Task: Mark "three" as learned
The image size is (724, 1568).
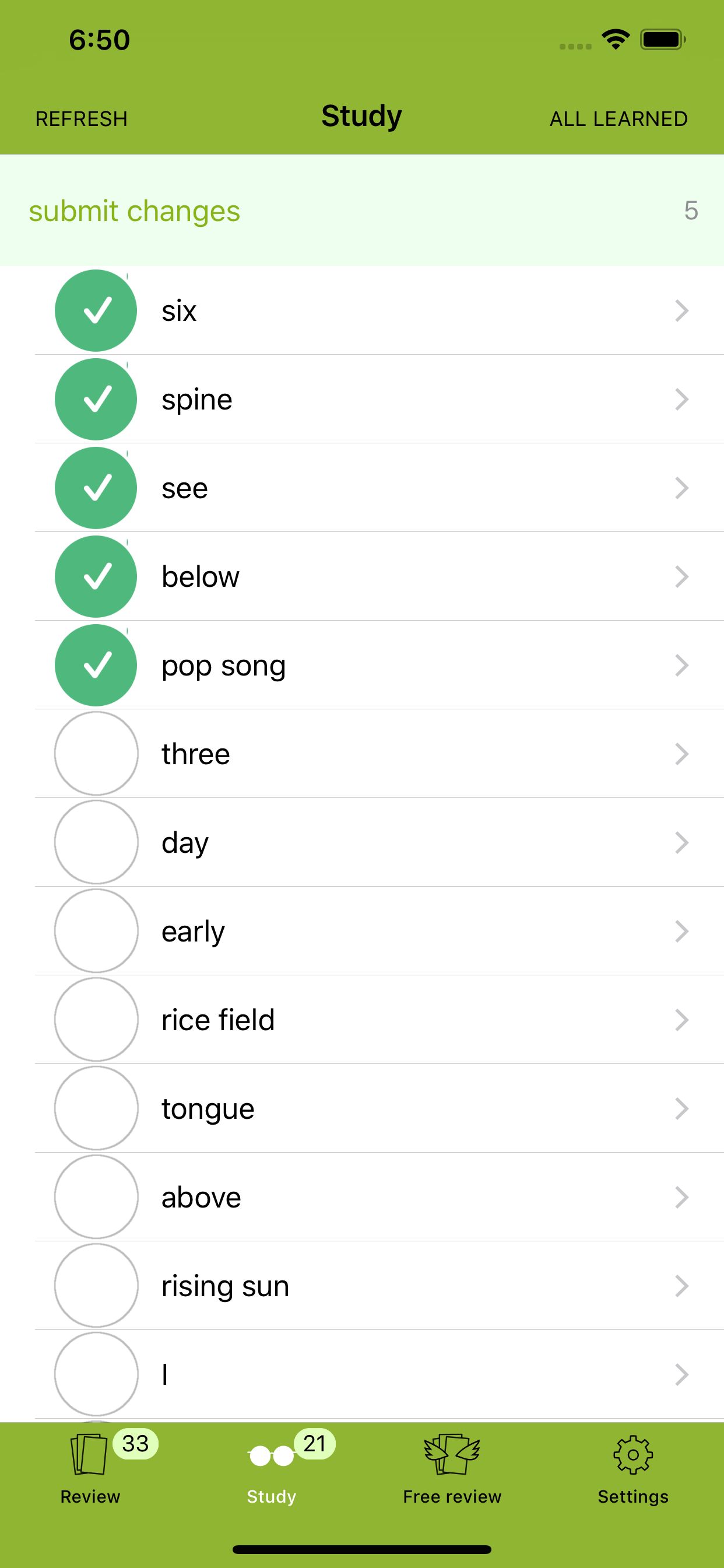Action: click(x=96, y=754)
